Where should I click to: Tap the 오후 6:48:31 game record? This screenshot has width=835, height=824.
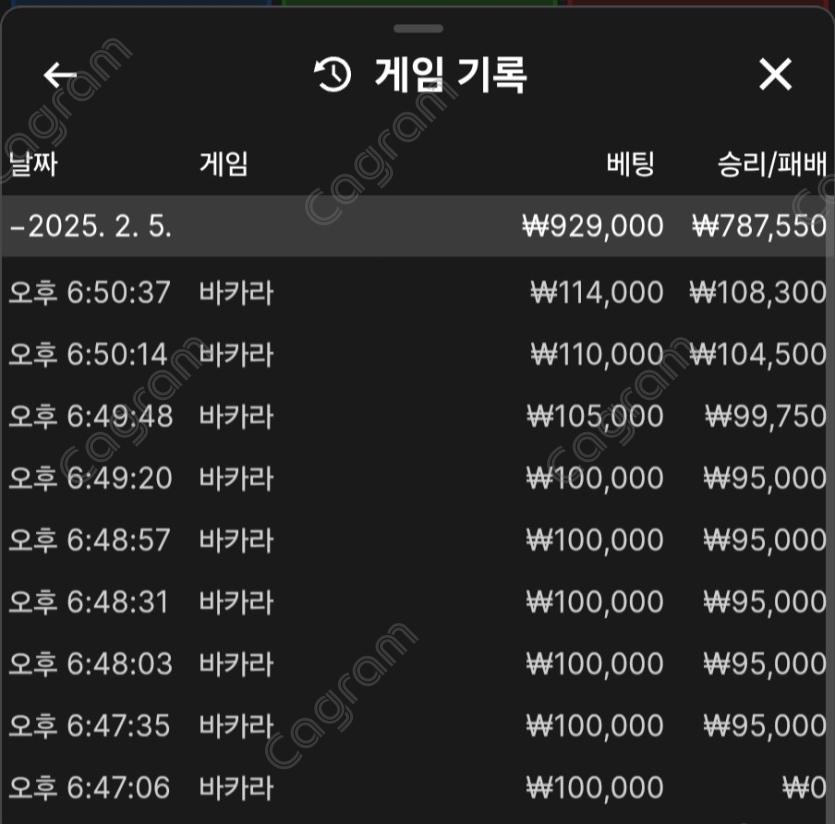417,603
